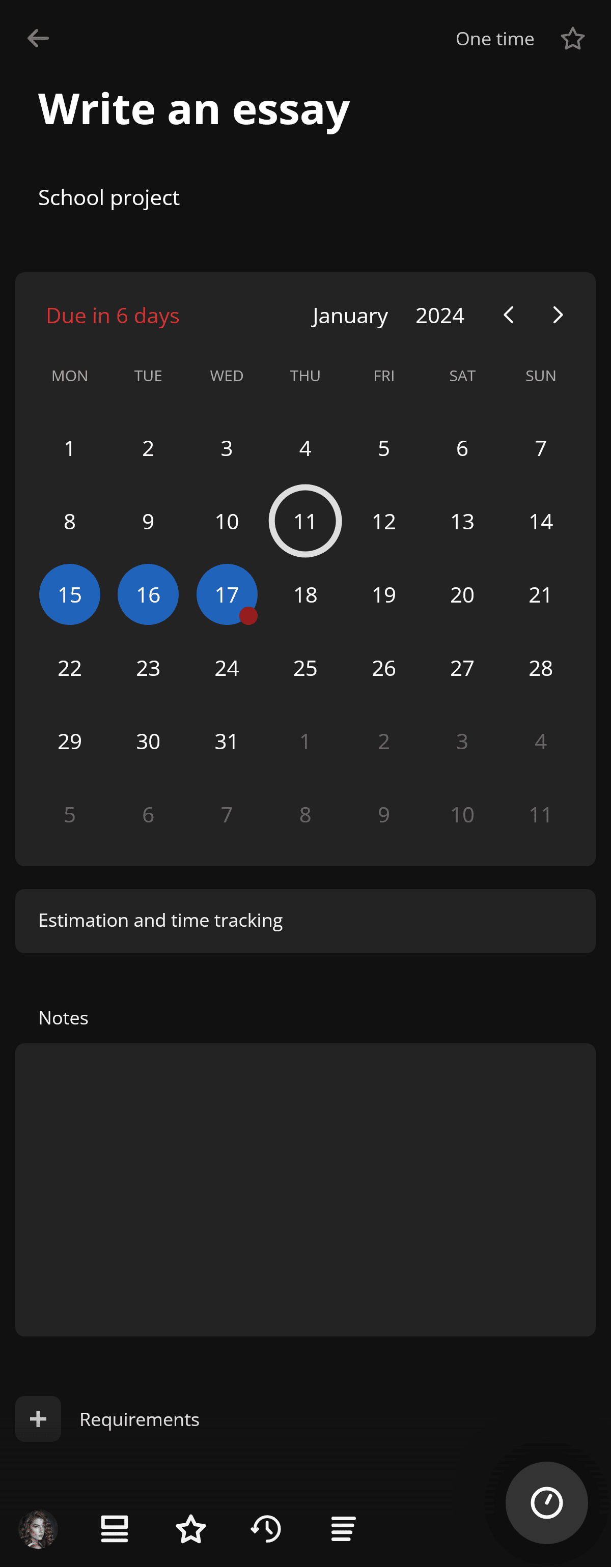Open the history clock tab
The image size is (611, 1568).
click(266, 1528)
